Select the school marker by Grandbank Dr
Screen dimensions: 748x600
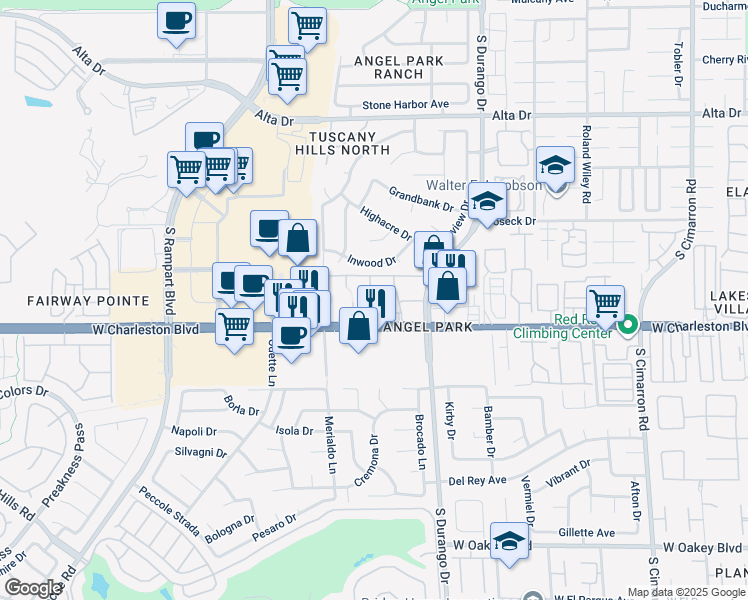pos(487,200)
